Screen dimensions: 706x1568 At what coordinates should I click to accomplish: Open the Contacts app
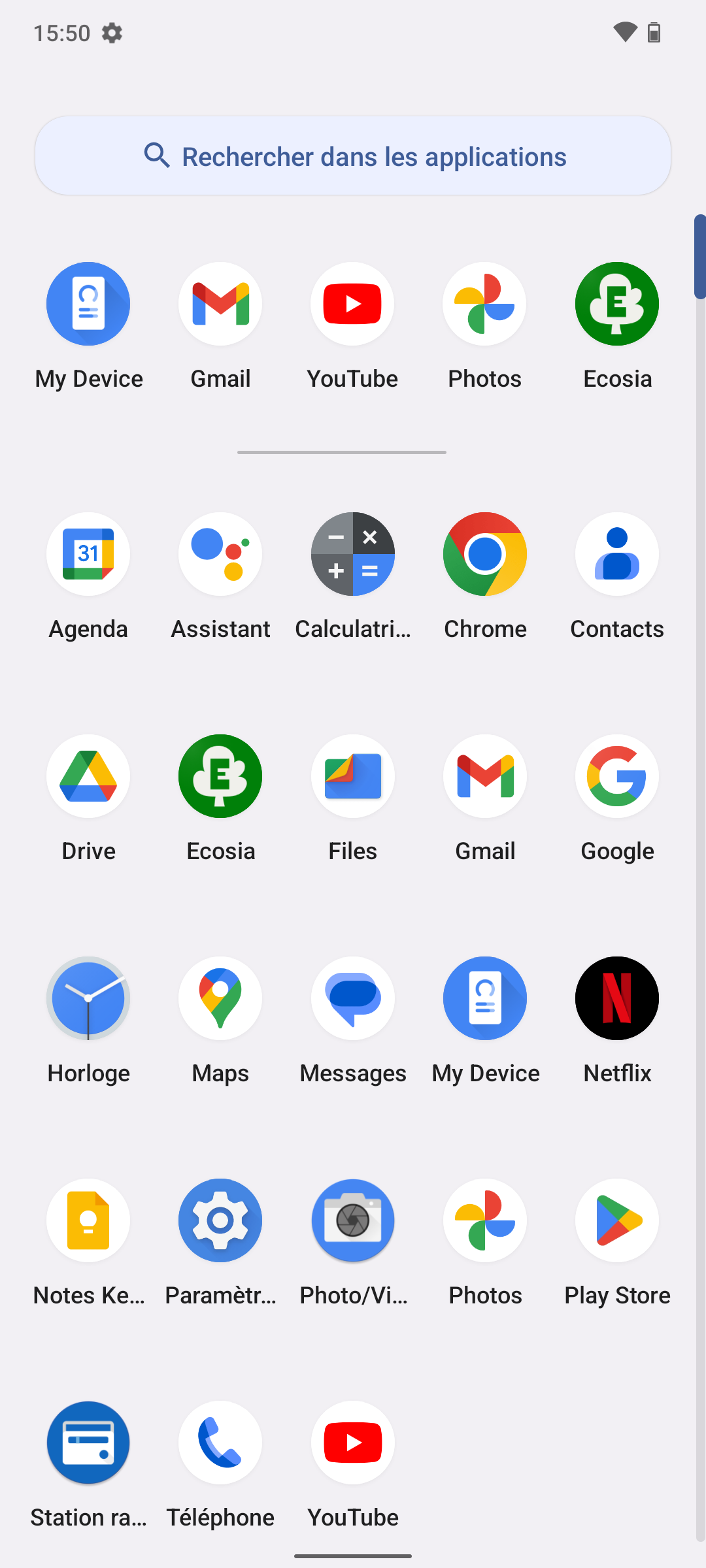coord(617,555)
